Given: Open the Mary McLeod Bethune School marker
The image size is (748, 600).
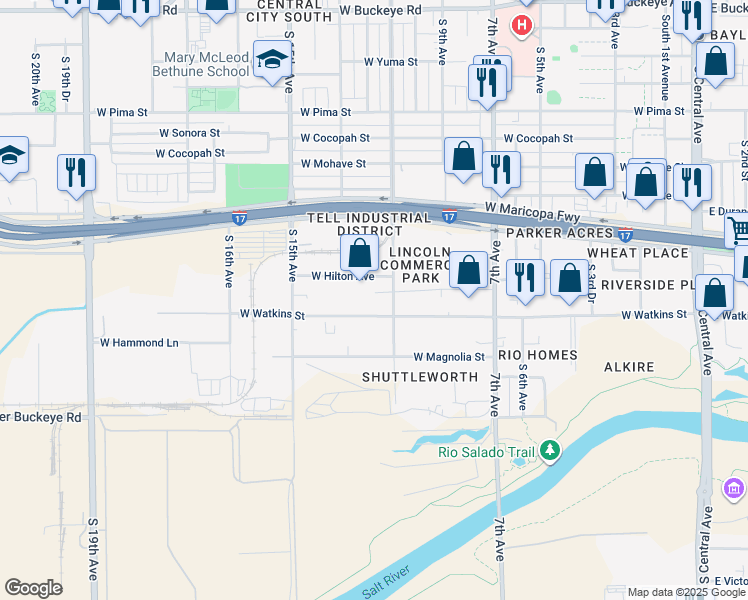Looking at the screenshot, I should [x=272, y=62].
